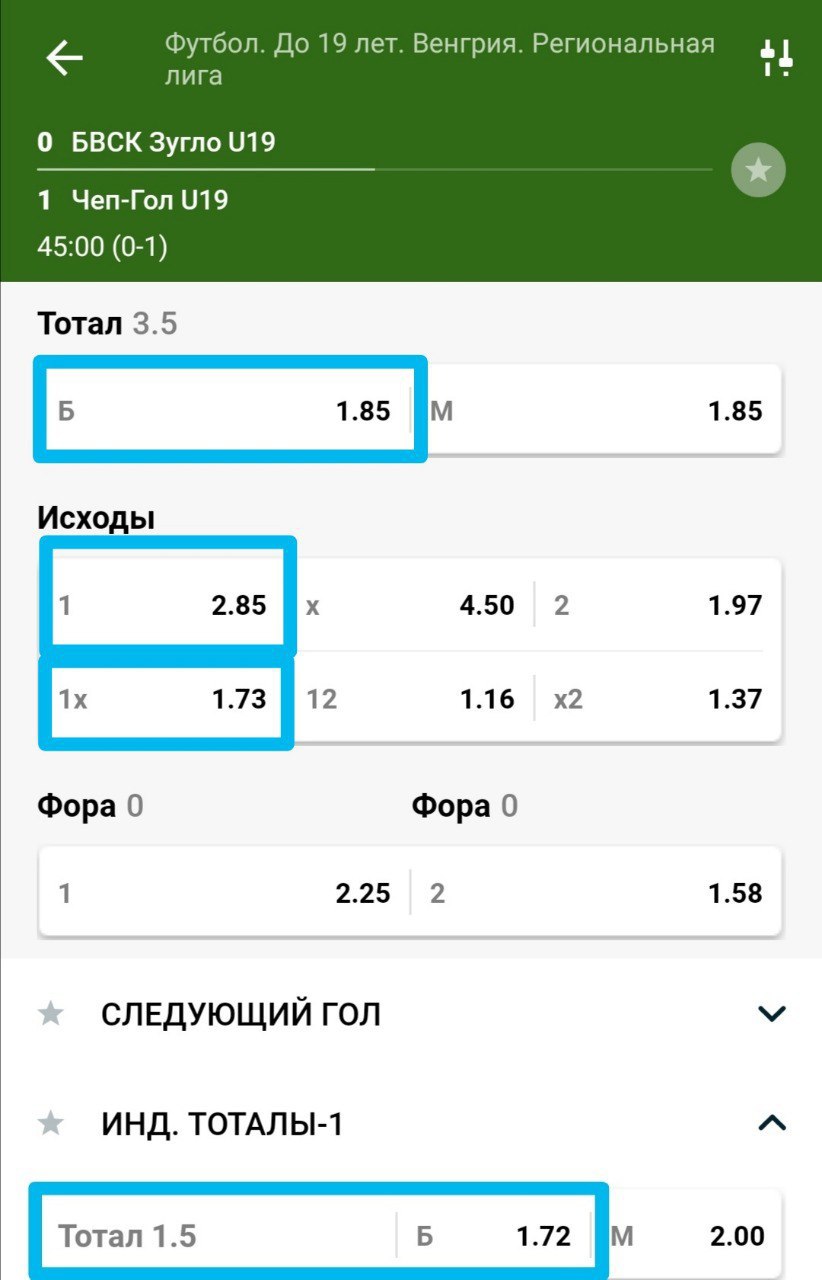Select Фора 0 team 1 at 2.25
The width and height of the screenshot is (822, 1280).
225,892
